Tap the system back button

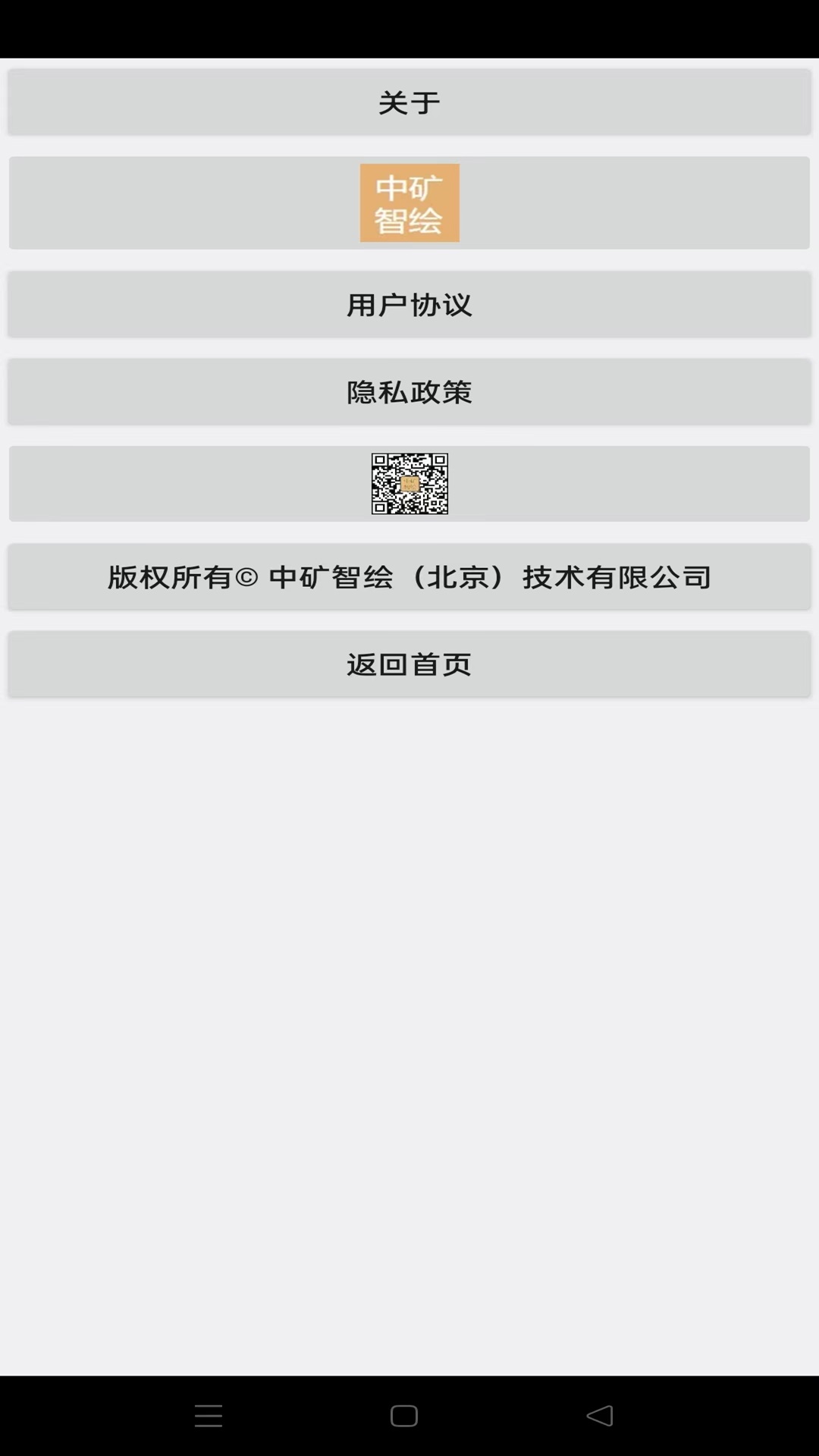pos(600,1415)
